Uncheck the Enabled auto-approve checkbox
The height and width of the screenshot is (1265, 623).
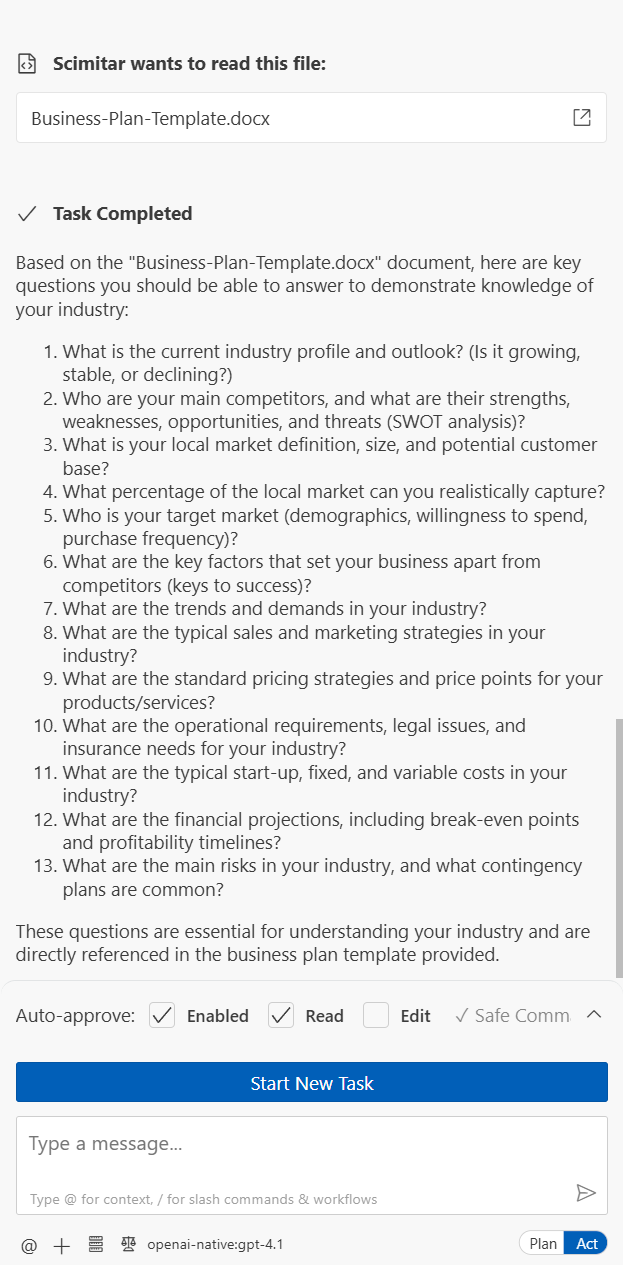162,1016
